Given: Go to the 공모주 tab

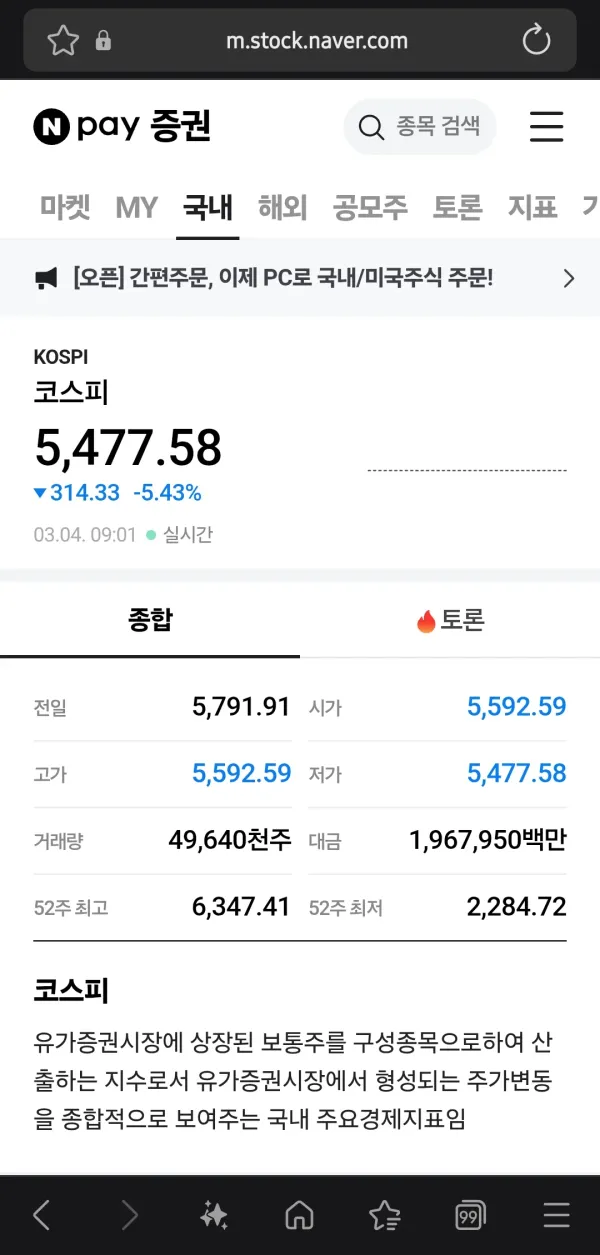Looking at the screenshot, I should point(370,207).
